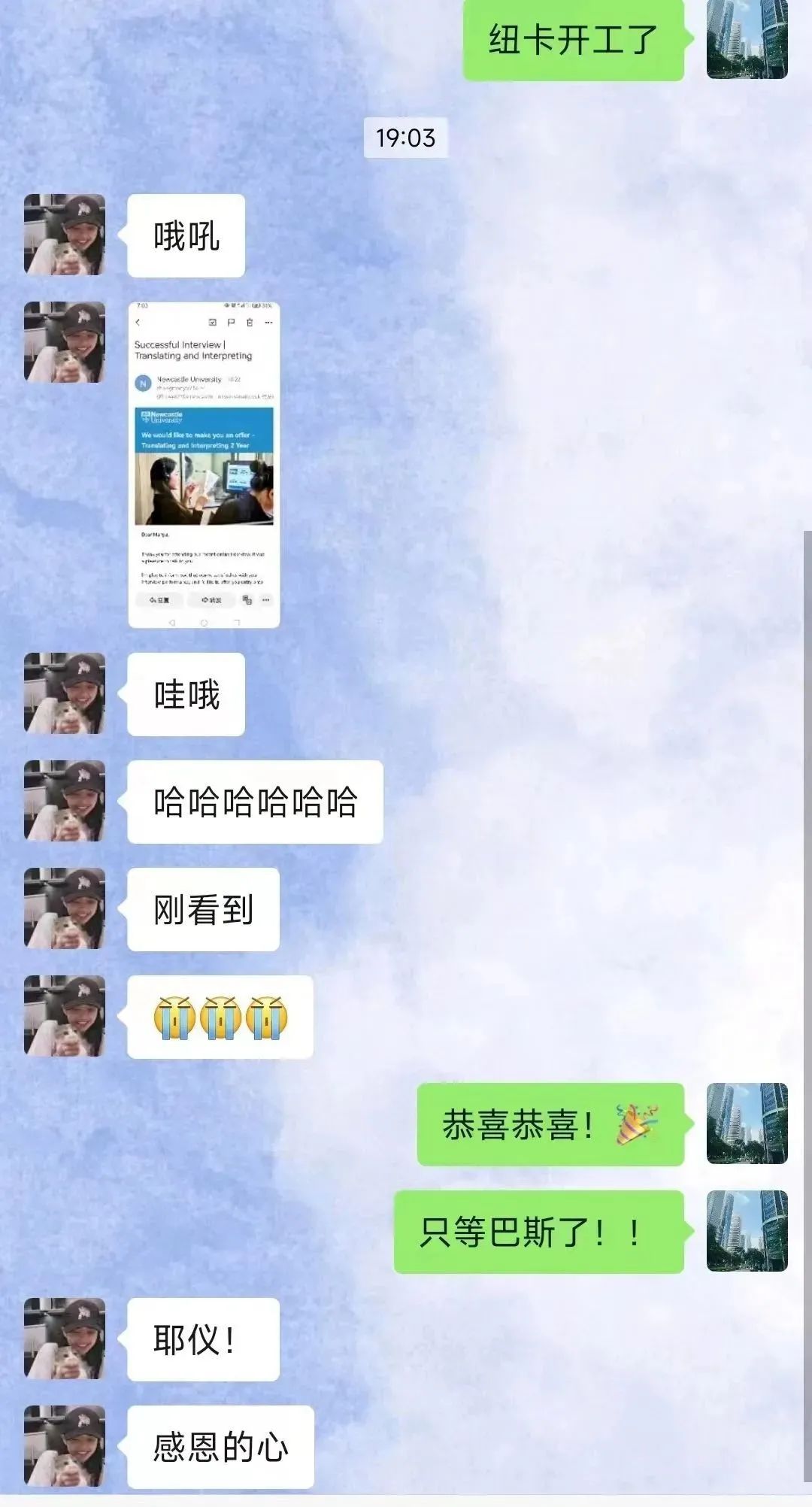Open sender's avatar beside the 哦吼 message
The height and width of the screenshot is (1507, 812).
[65, 235]
